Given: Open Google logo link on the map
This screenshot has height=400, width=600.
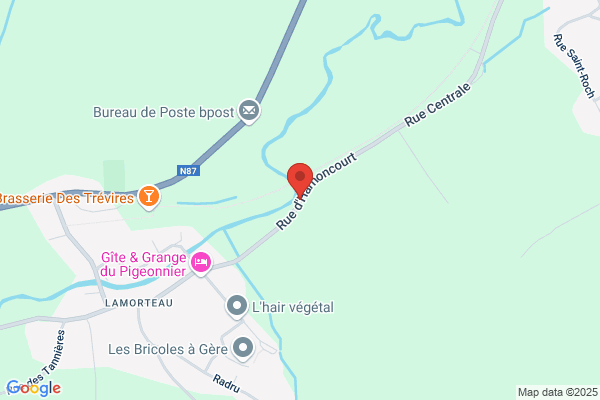Looking at the screenshot, I should point(34,389).
